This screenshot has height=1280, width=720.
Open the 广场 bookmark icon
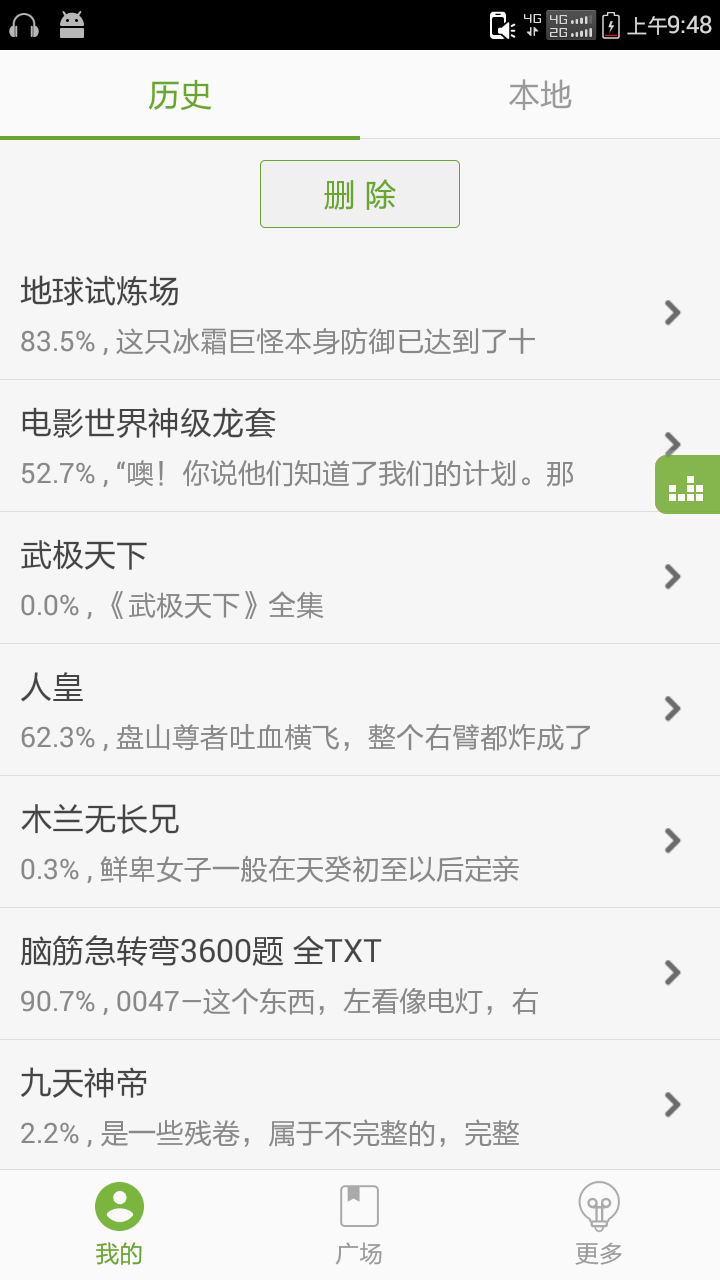pos(359,1204)
